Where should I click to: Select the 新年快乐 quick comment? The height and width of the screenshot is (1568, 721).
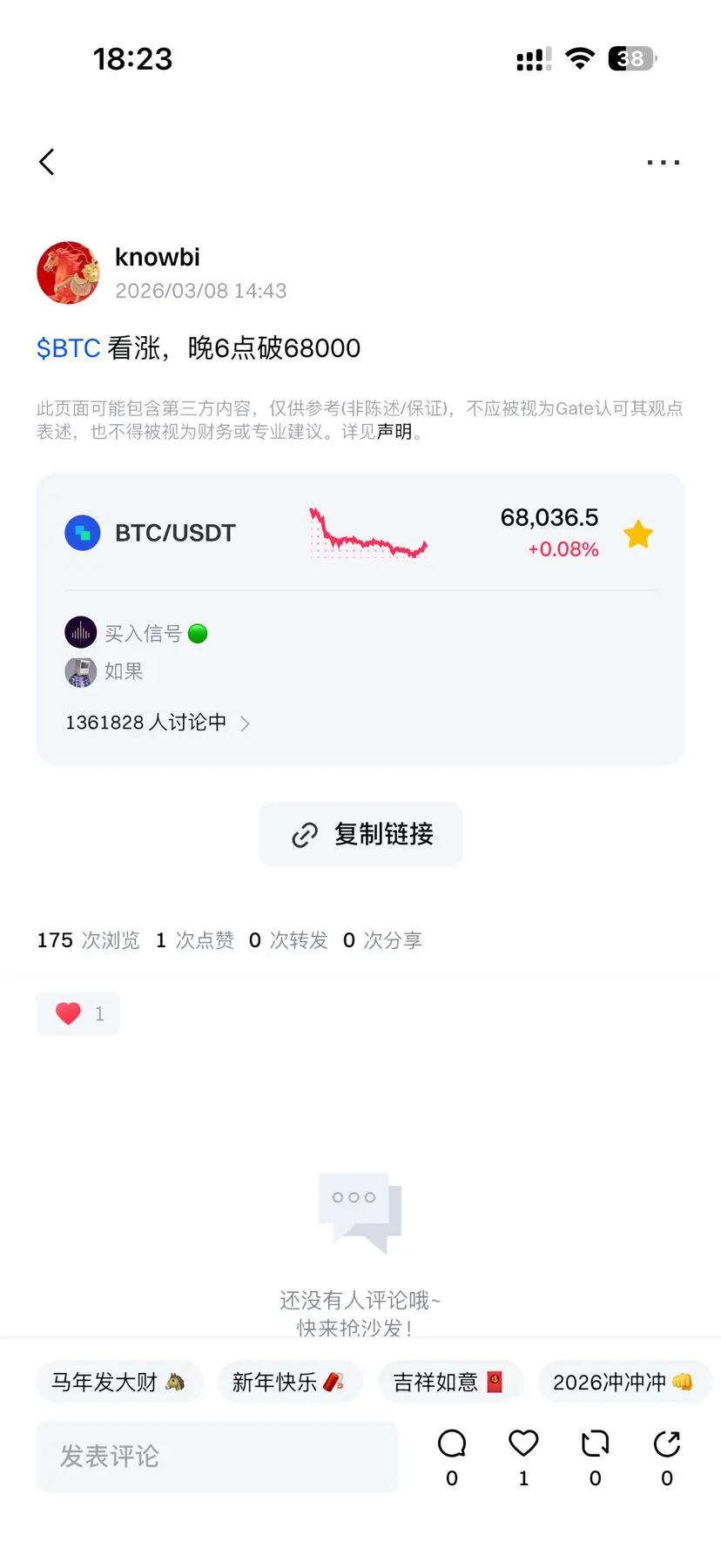tap(288, 1382)
